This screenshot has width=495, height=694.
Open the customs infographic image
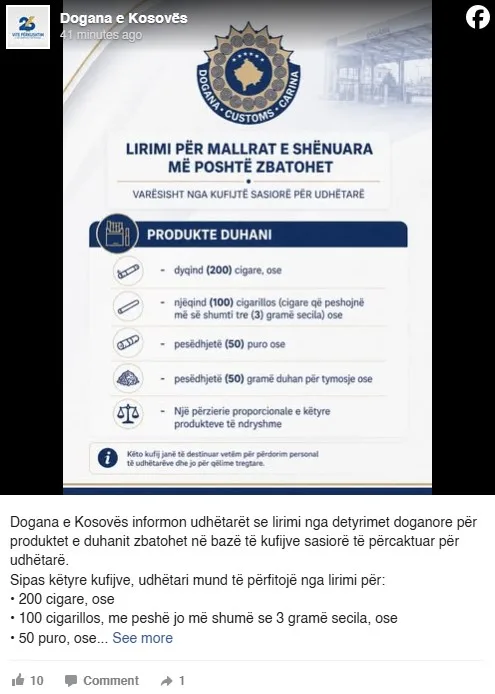248,247
